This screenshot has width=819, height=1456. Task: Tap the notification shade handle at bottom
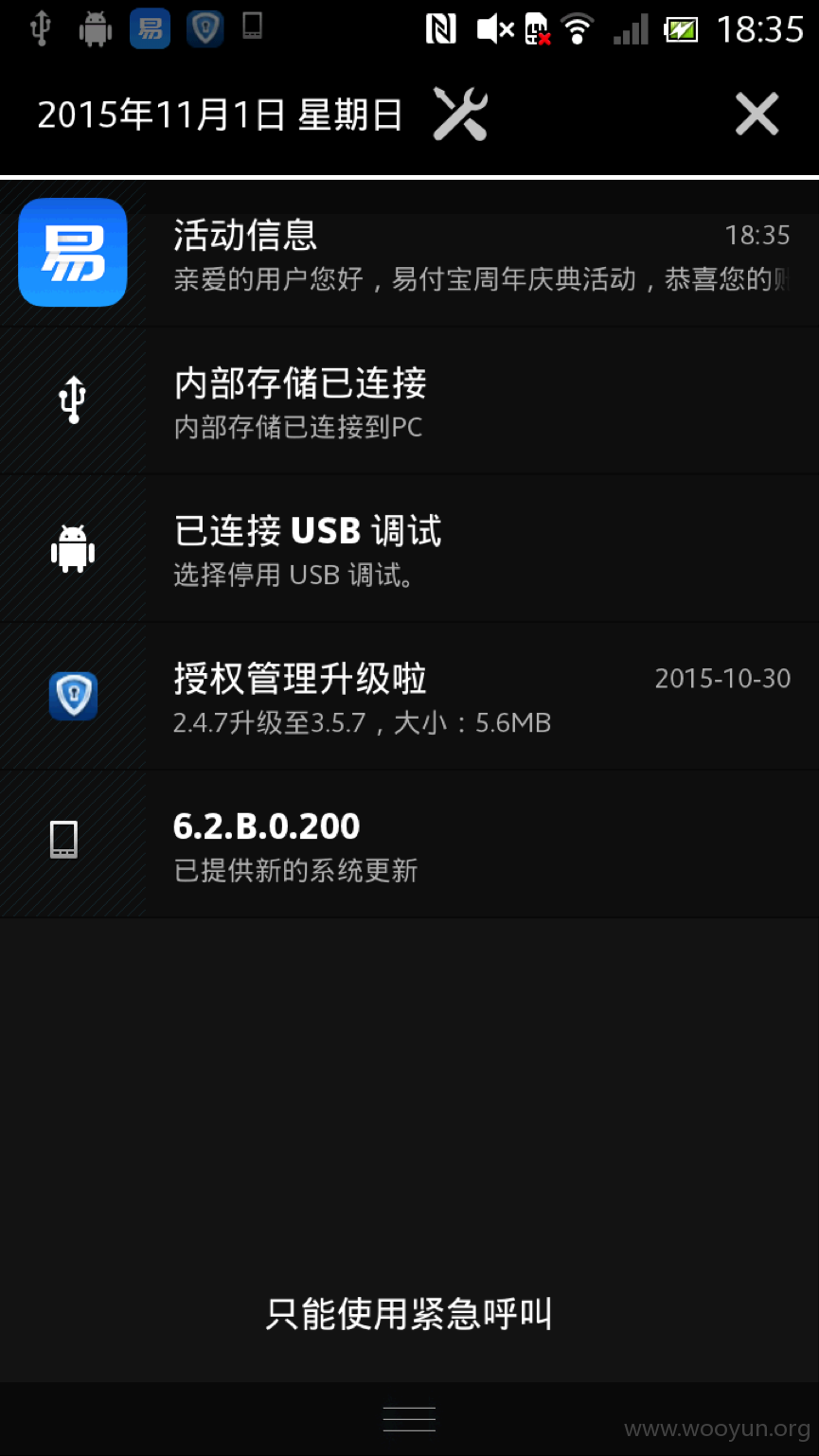pyautogui.click(x=409, y=1419)
